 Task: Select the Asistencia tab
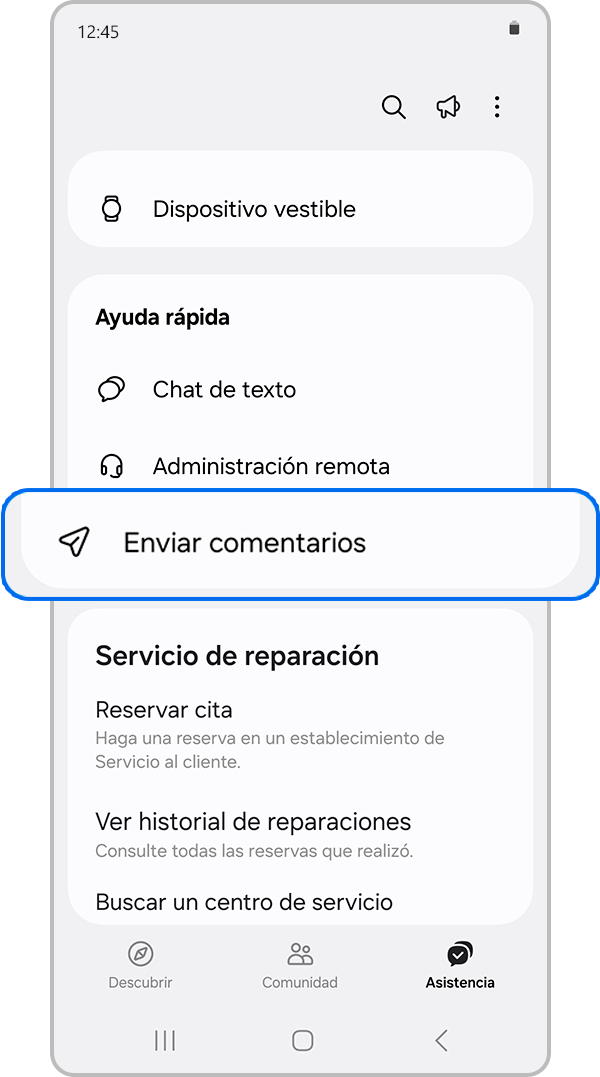tap(460, 965)
